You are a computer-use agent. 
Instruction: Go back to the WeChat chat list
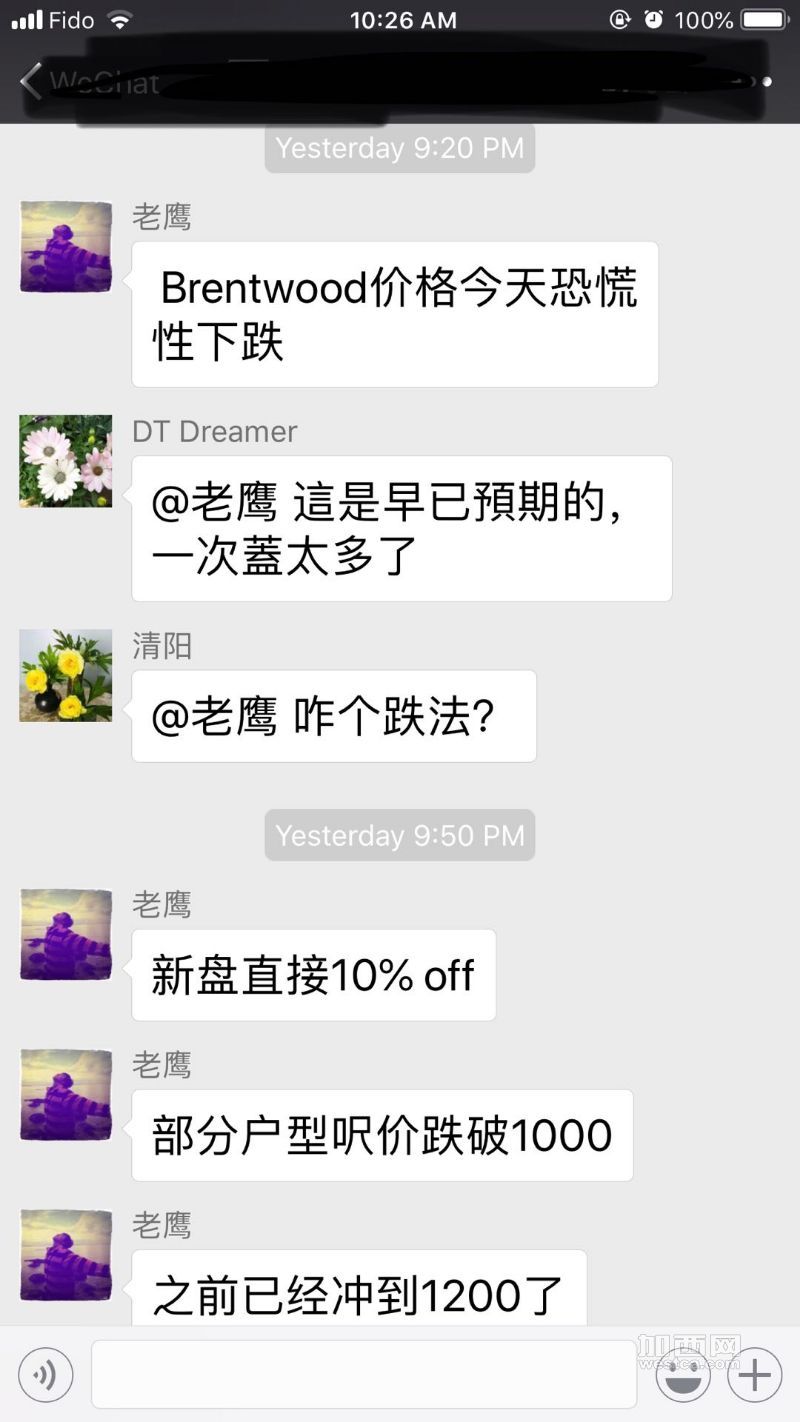click(x=88, y=82)
